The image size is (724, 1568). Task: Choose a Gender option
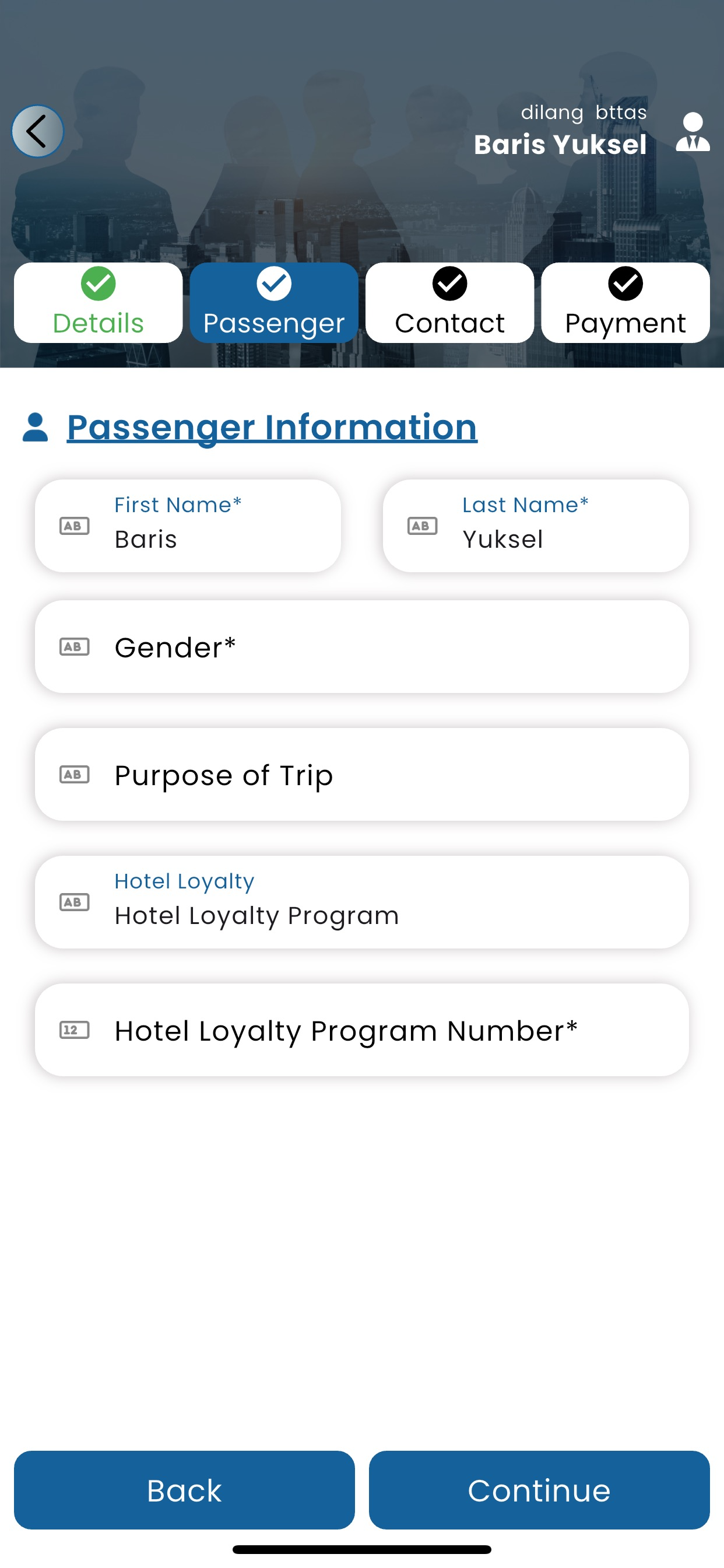362,647
